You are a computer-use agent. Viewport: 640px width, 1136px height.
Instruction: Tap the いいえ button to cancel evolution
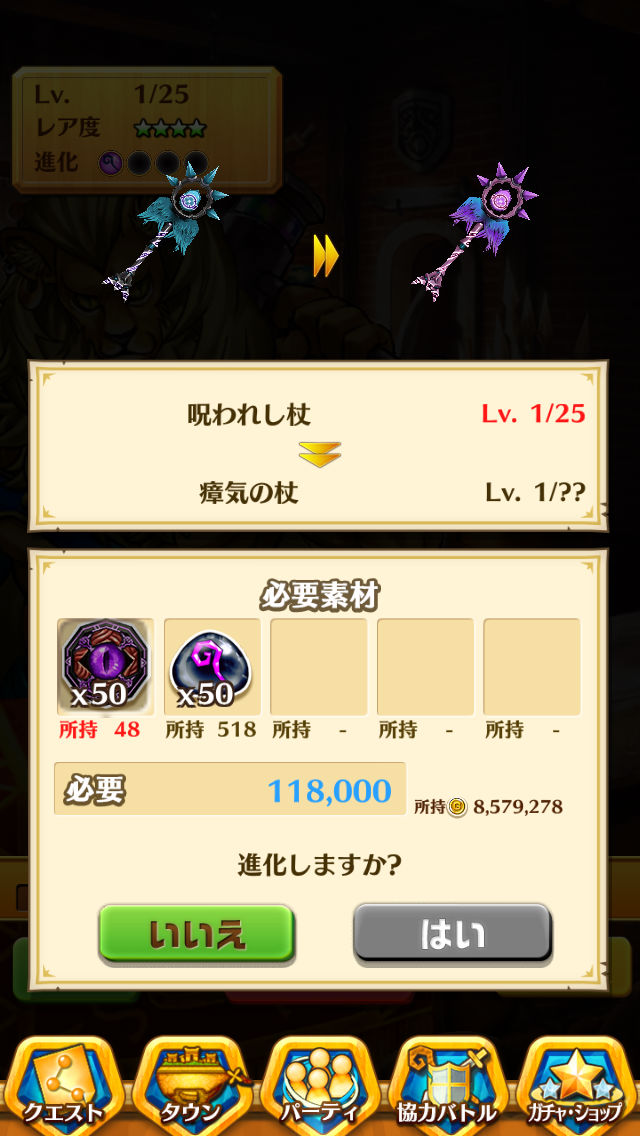tap(196, 934)
